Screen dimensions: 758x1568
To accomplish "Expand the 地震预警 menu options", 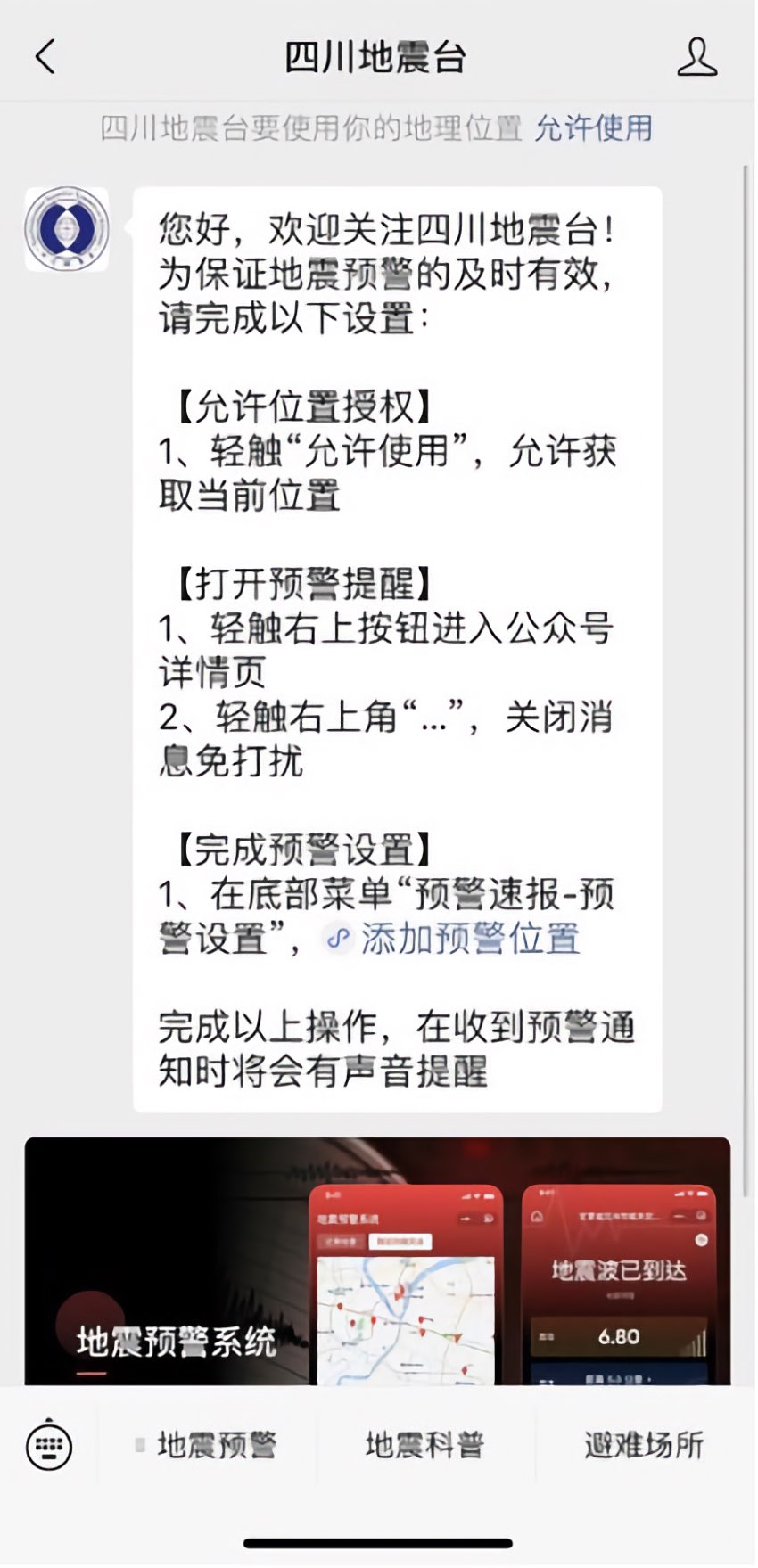I will 216,1446.
